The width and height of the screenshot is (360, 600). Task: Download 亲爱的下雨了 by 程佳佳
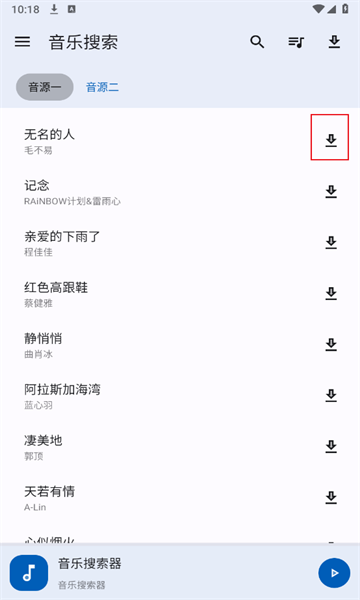331,243
